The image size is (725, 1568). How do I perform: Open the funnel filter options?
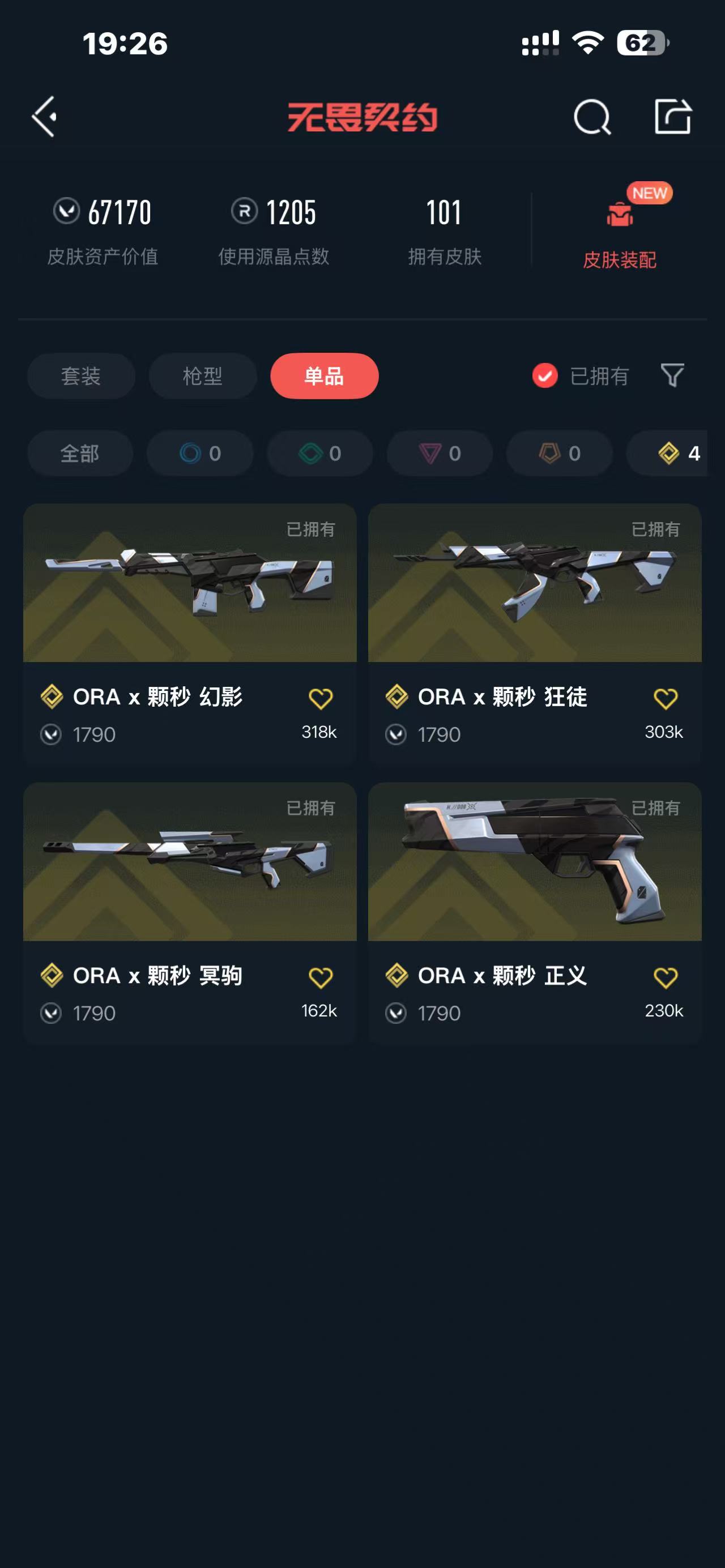(x=672, y=375)
